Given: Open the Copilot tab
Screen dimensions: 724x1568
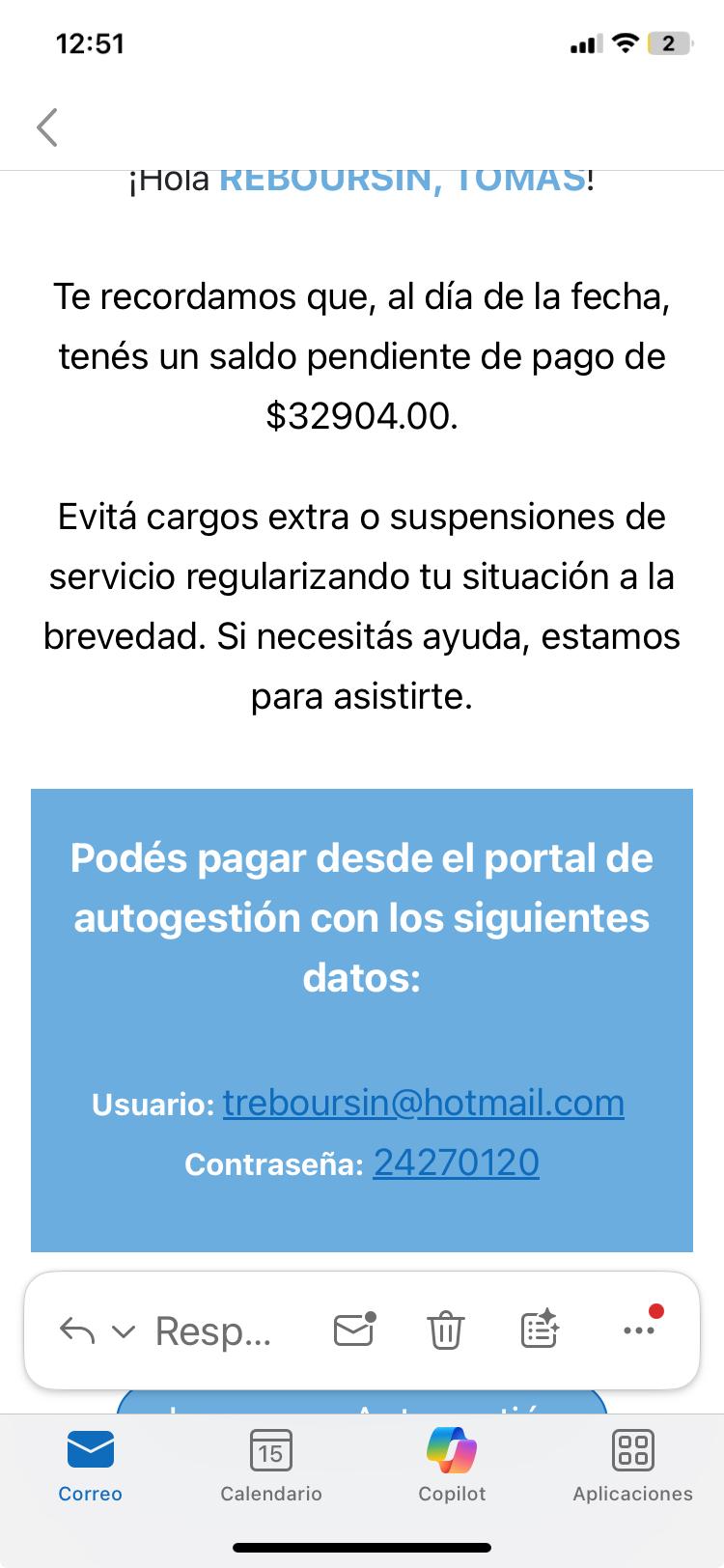Looking at the screenshot, I should coord(452,1466).
